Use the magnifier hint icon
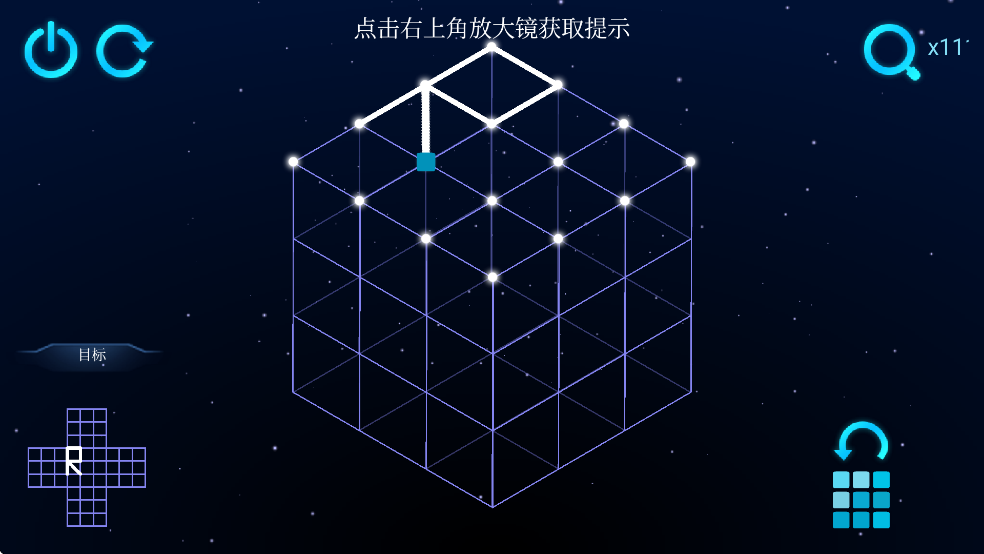 890,51
